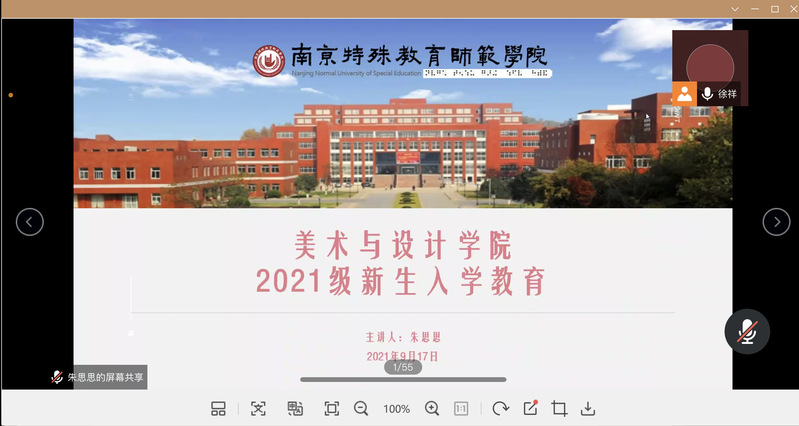
Task: Go back to the previous image
Action: click(30, 222)
